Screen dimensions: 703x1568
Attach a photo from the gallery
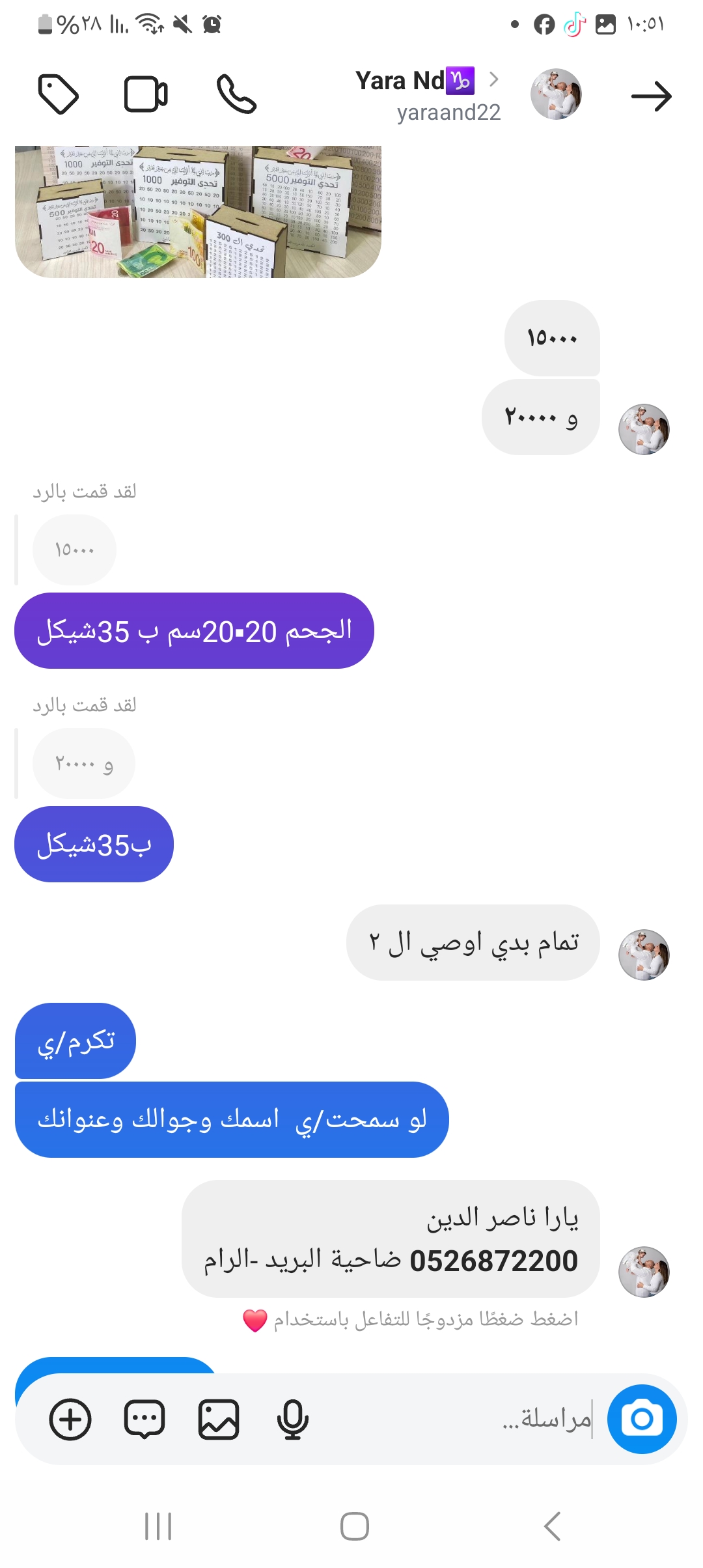(218, 1419)
